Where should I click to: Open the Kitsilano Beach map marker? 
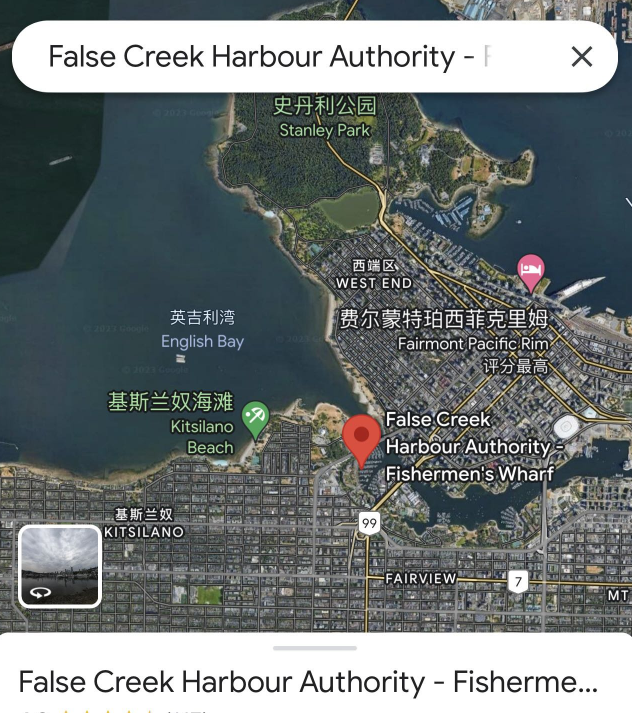coord(256,416)
